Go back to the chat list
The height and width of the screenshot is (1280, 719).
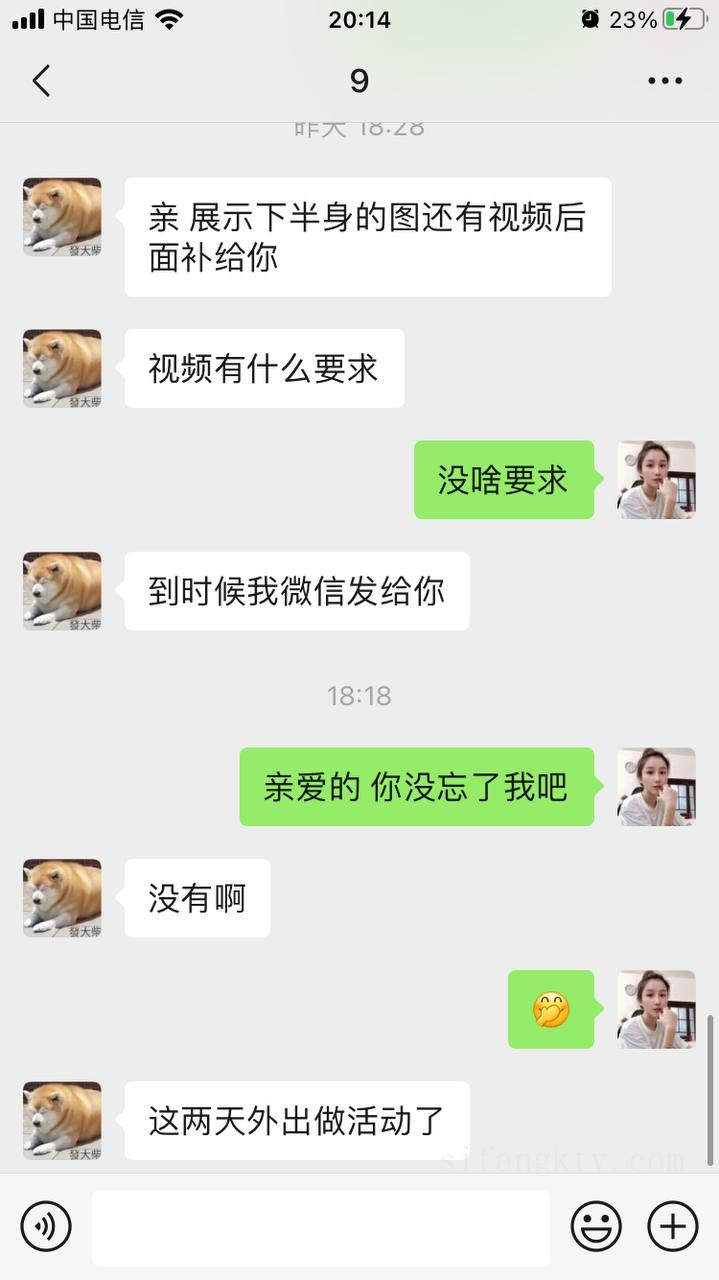(x=41, y=81)
